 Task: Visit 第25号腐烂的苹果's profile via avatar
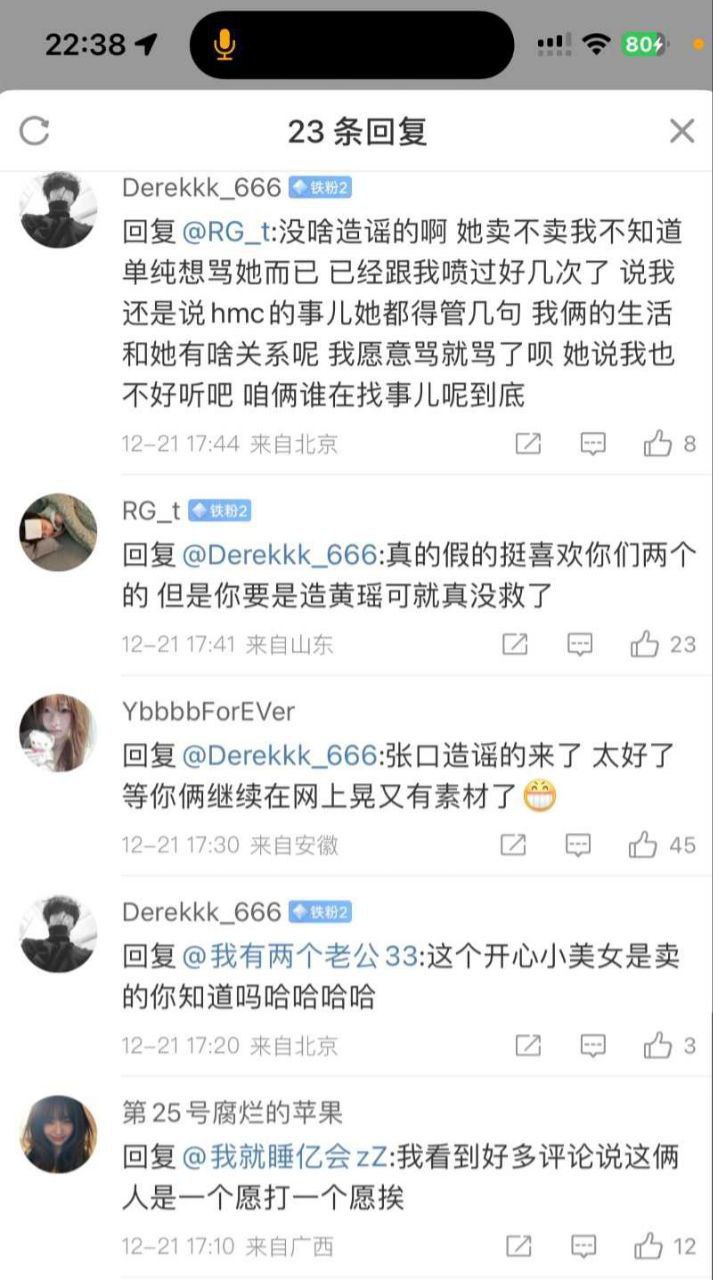coord(59,1134)
